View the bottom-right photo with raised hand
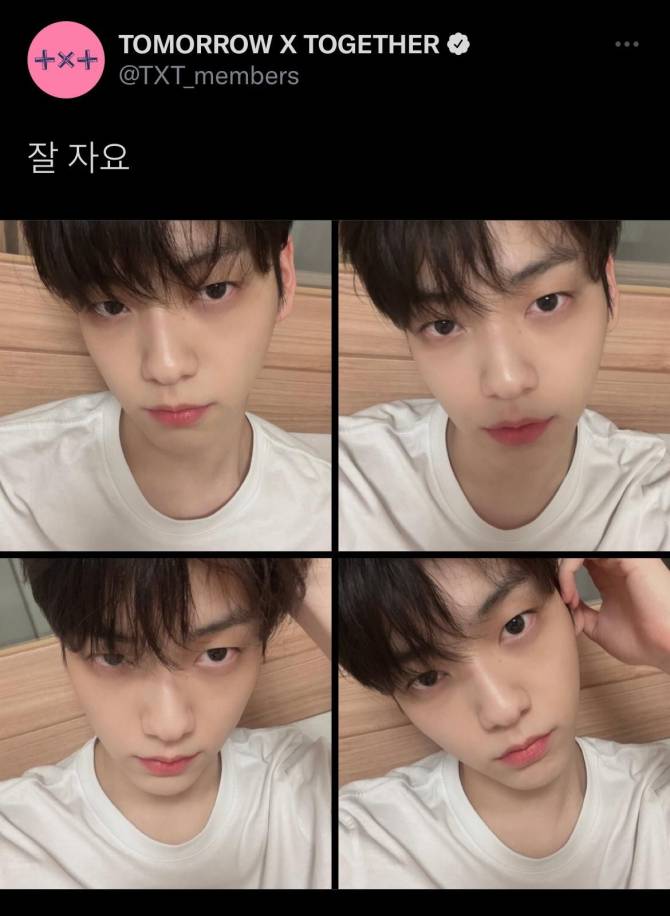The width and height of the screenshot is (670, 916). pyautogui.click(x=504, y=723)
